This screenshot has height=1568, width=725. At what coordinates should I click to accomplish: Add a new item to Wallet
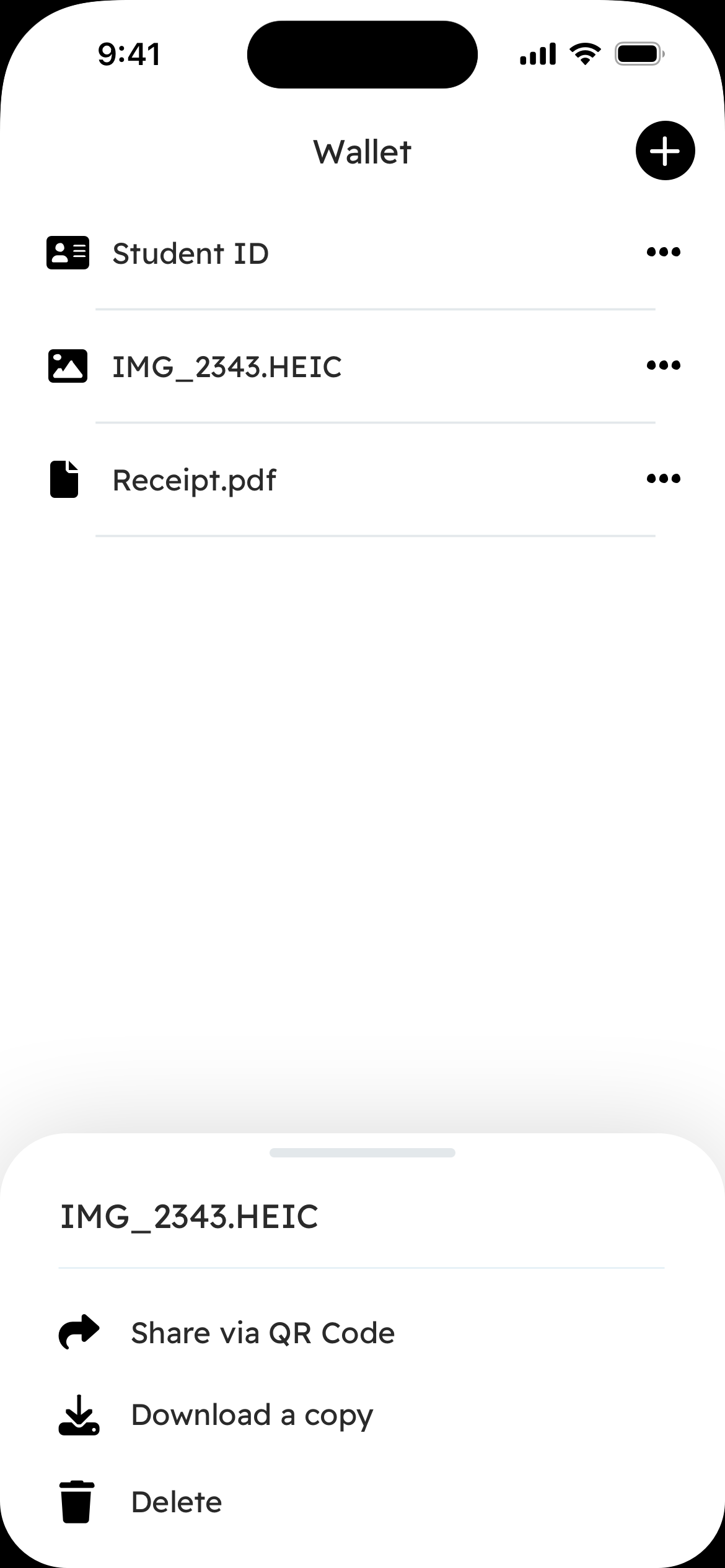(665, 150)
